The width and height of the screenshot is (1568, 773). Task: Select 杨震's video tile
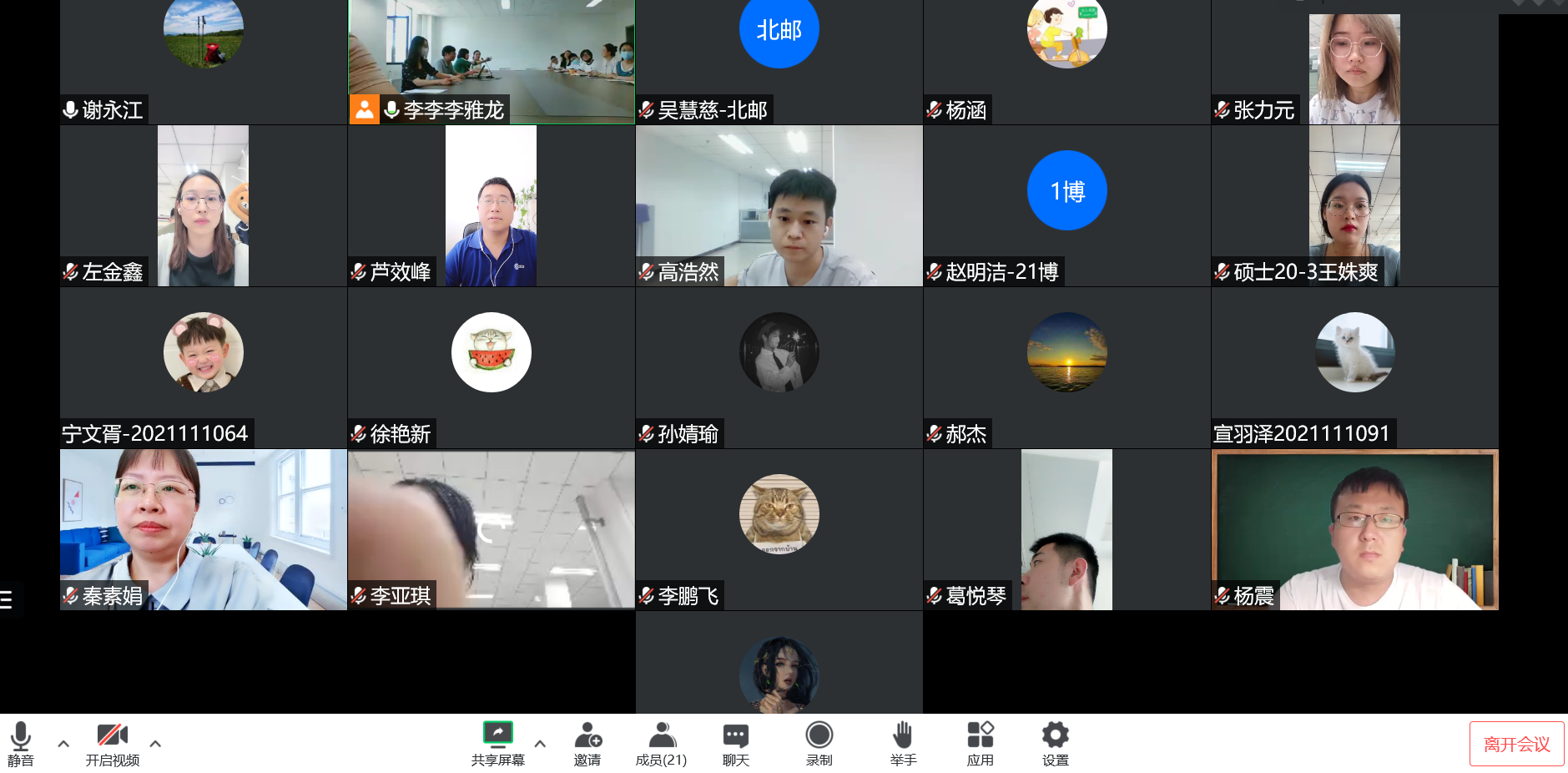[1354, 529]
